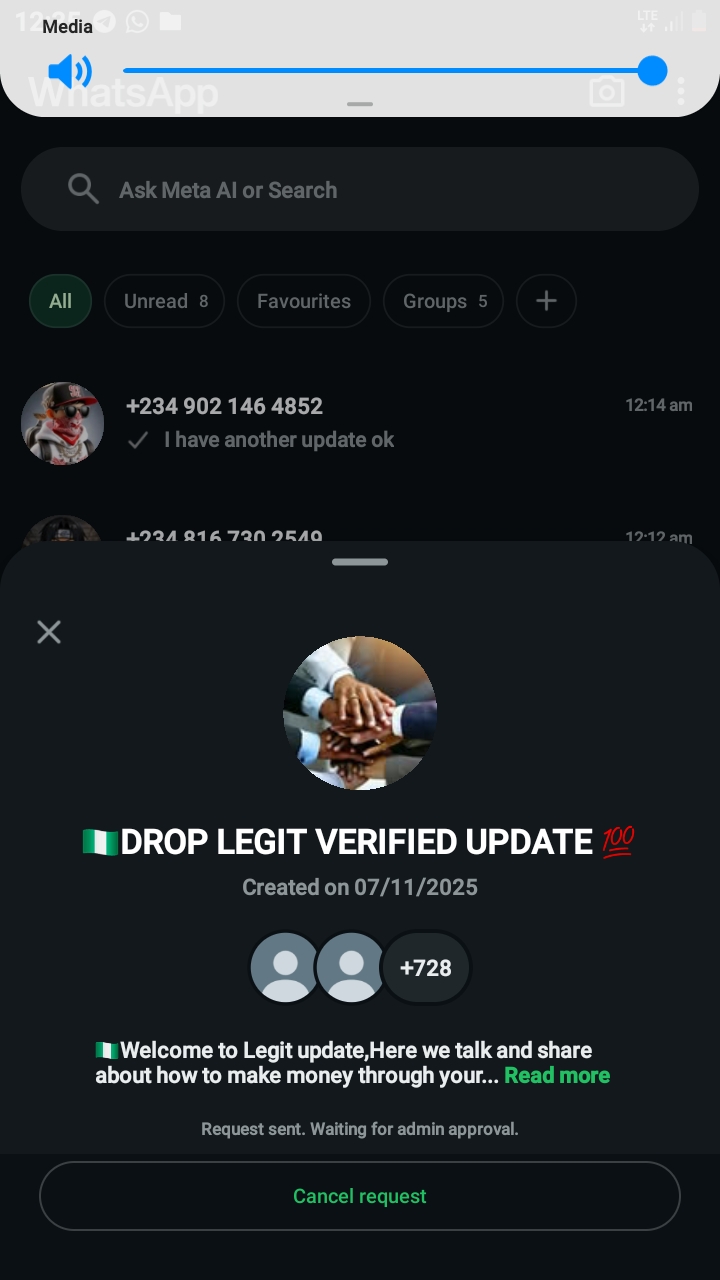Image resolution: width=720 pixels, height=1280 pixels.
Task: Open the chat with +234 902 146 4852
Action: pyautogui.click(x=360, y=422)
